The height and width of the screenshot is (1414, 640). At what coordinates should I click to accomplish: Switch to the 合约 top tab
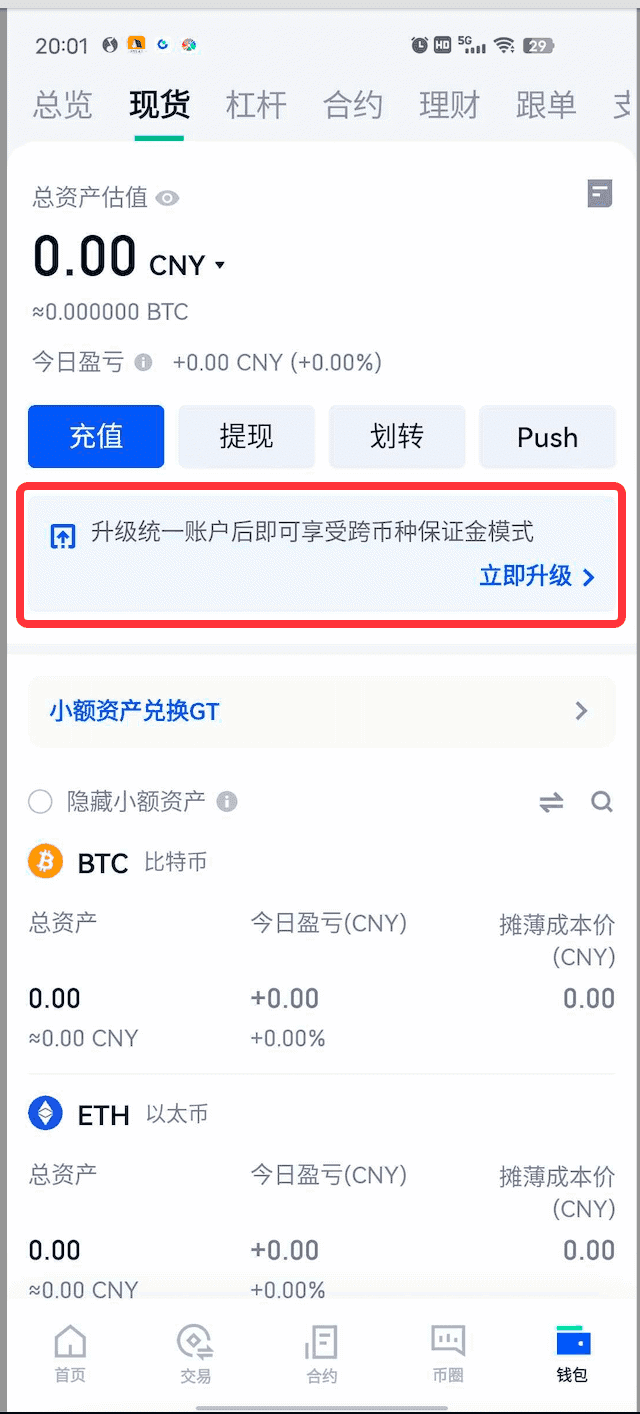coord(353,105)
